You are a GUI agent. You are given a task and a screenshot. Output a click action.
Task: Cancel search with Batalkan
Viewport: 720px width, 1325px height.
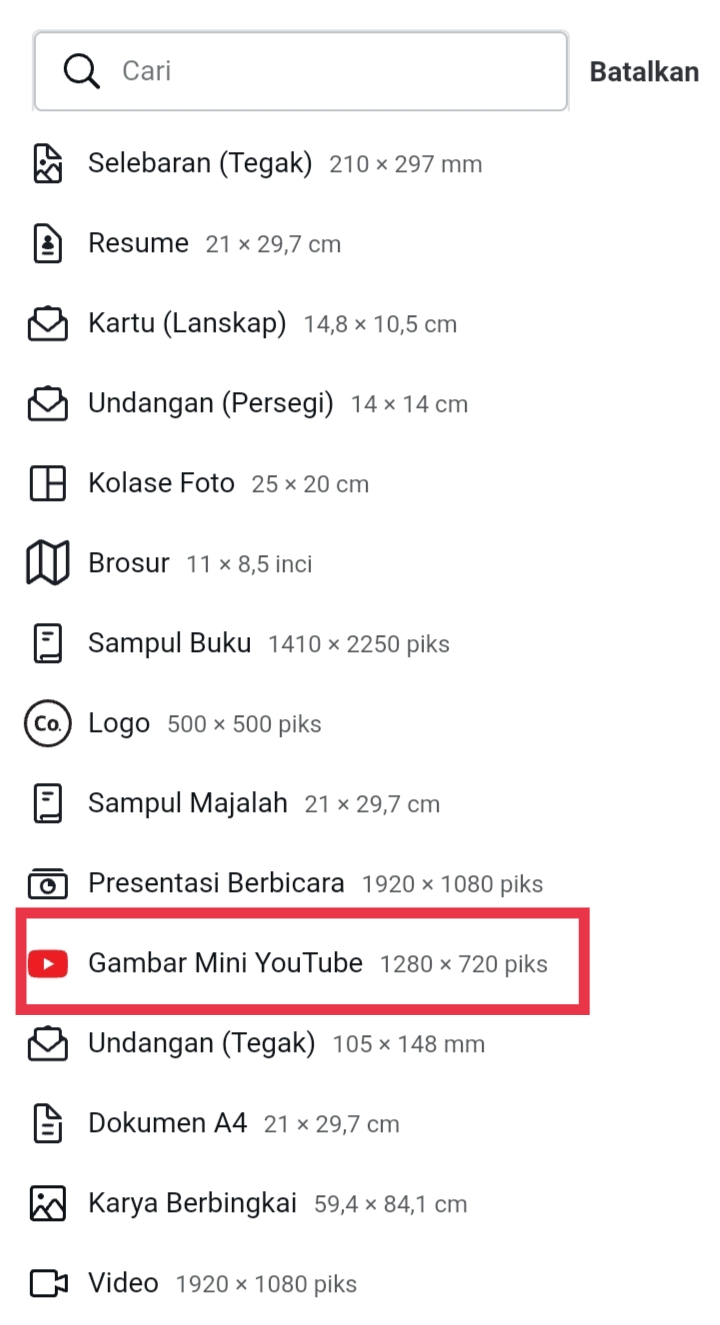tap(644, 72)
